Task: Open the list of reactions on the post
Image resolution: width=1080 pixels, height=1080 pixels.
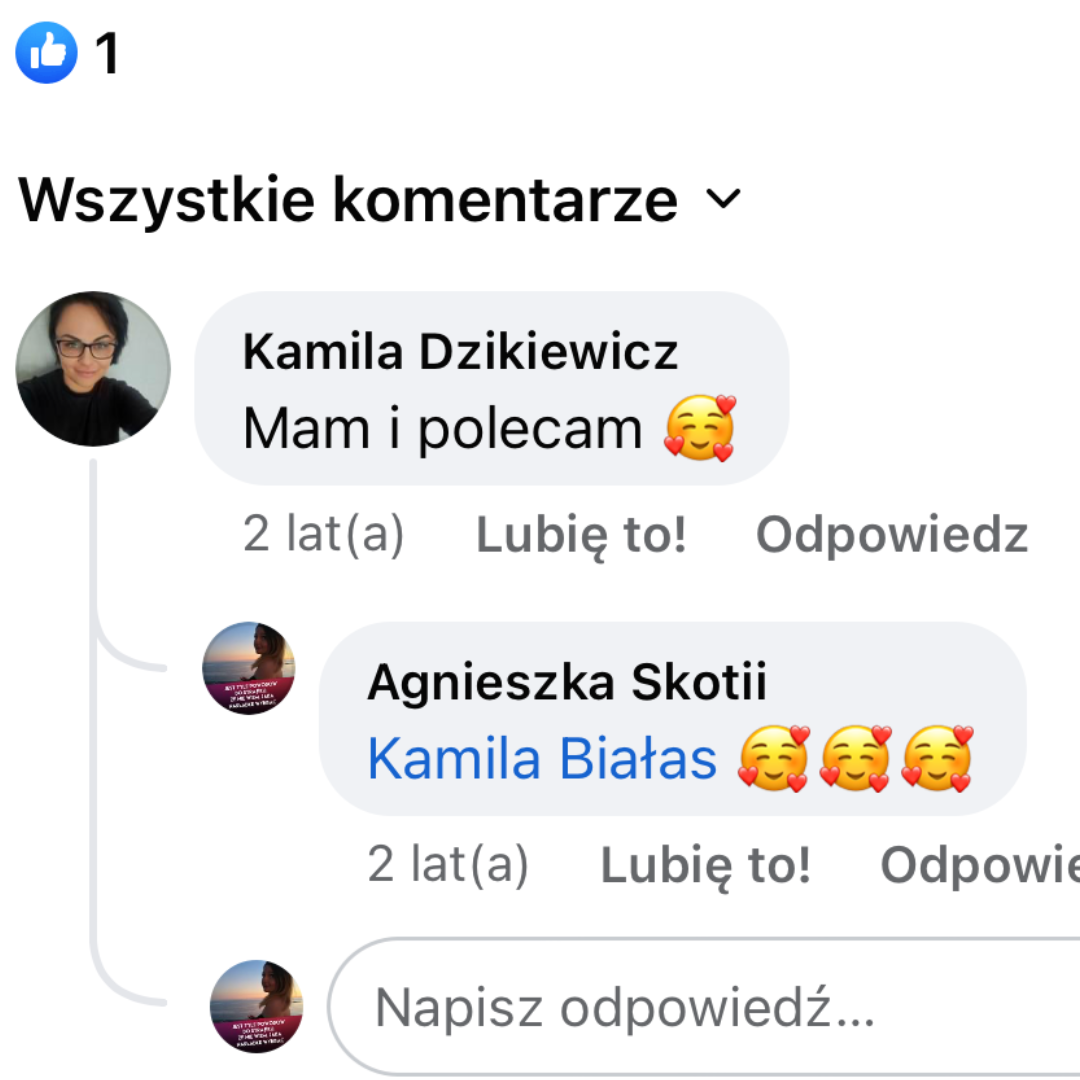Action: 66,53
